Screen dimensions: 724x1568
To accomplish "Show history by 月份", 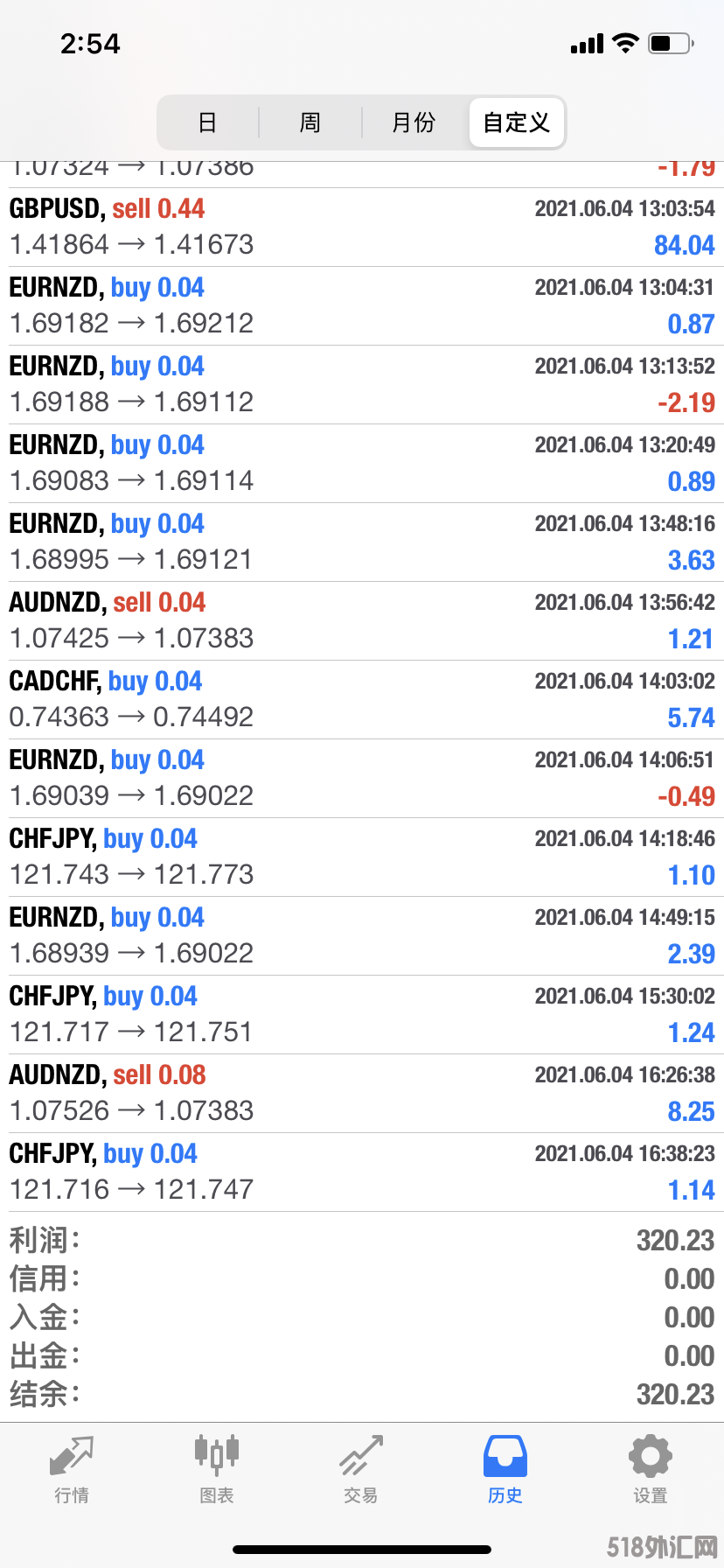I will click(x=414, y=122).
